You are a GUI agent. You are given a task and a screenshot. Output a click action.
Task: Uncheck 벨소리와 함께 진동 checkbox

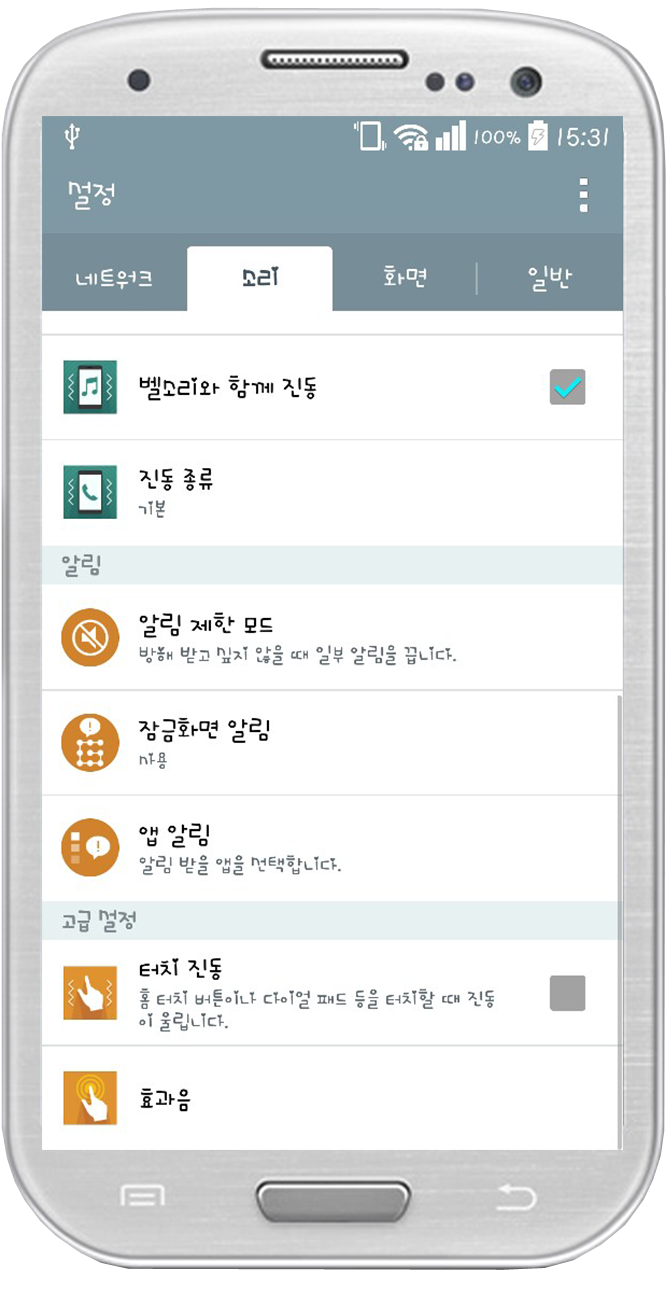(567, 387)
